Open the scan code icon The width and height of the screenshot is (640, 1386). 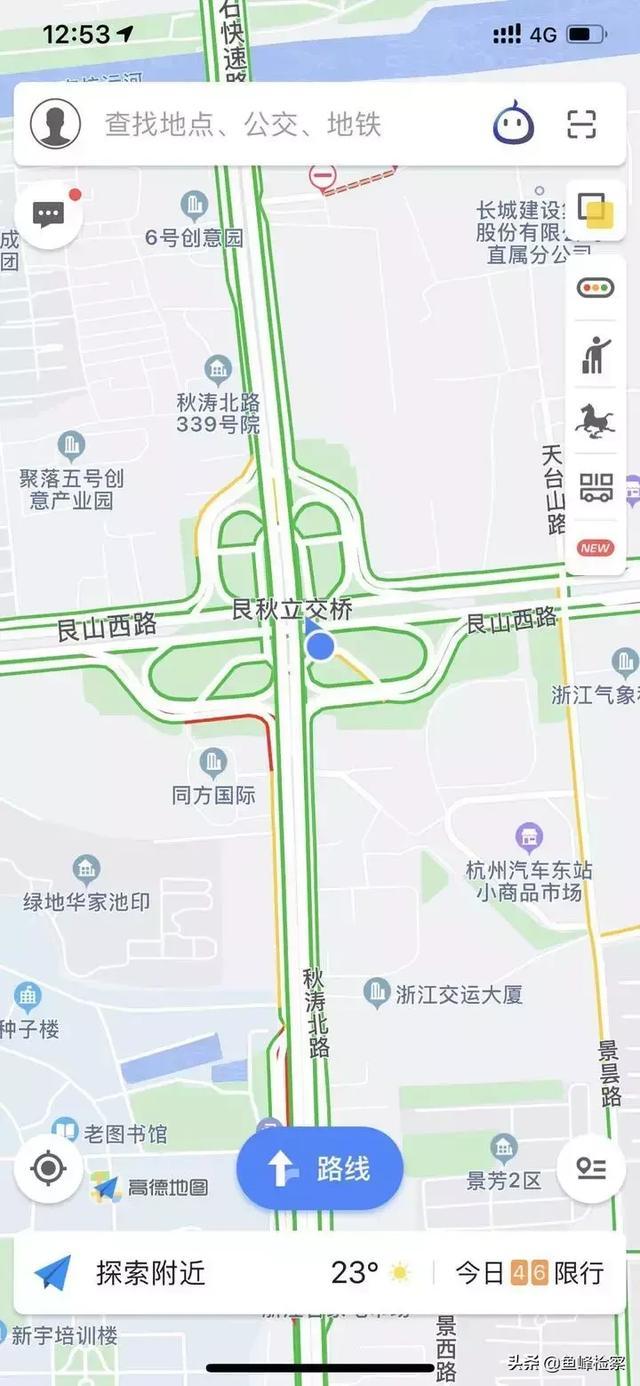point(581,124)
